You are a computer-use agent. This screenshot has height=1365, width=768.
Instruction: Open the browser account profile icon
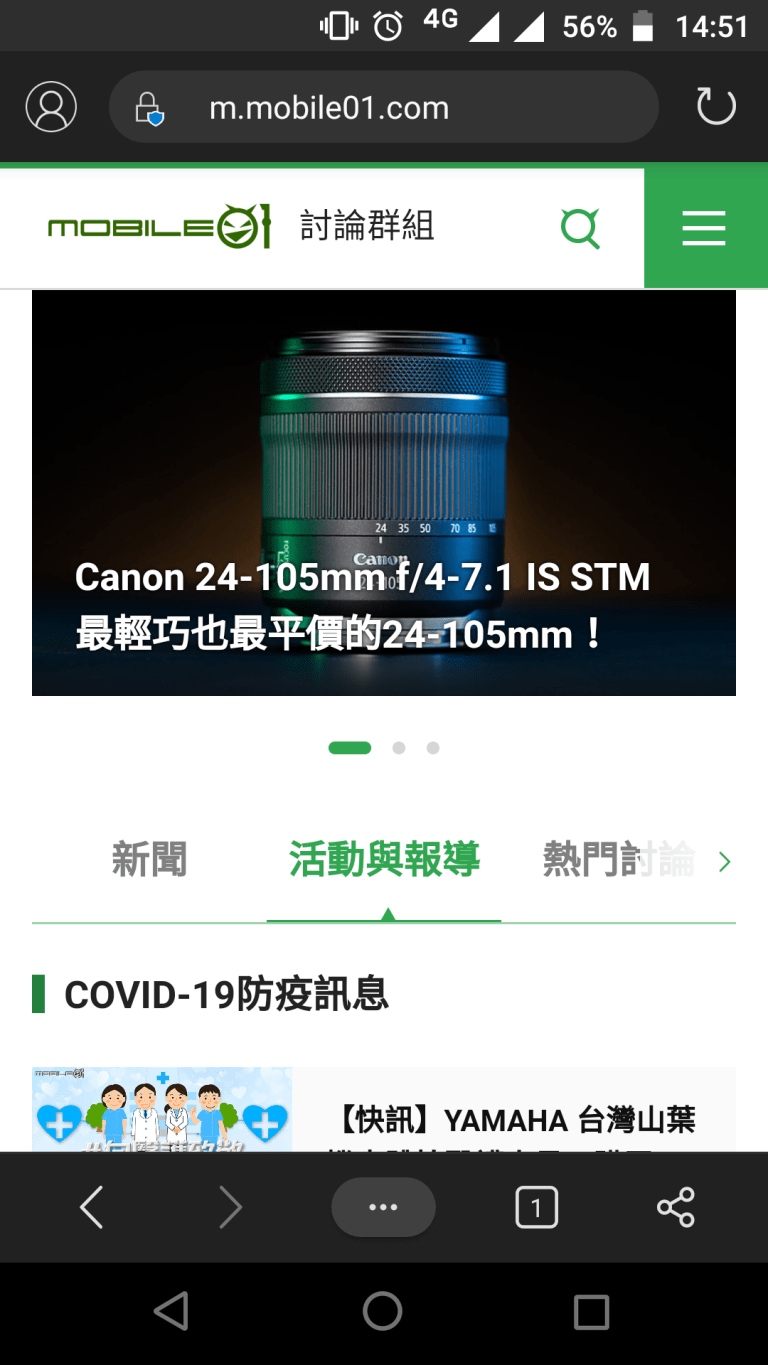click(51, 107)
